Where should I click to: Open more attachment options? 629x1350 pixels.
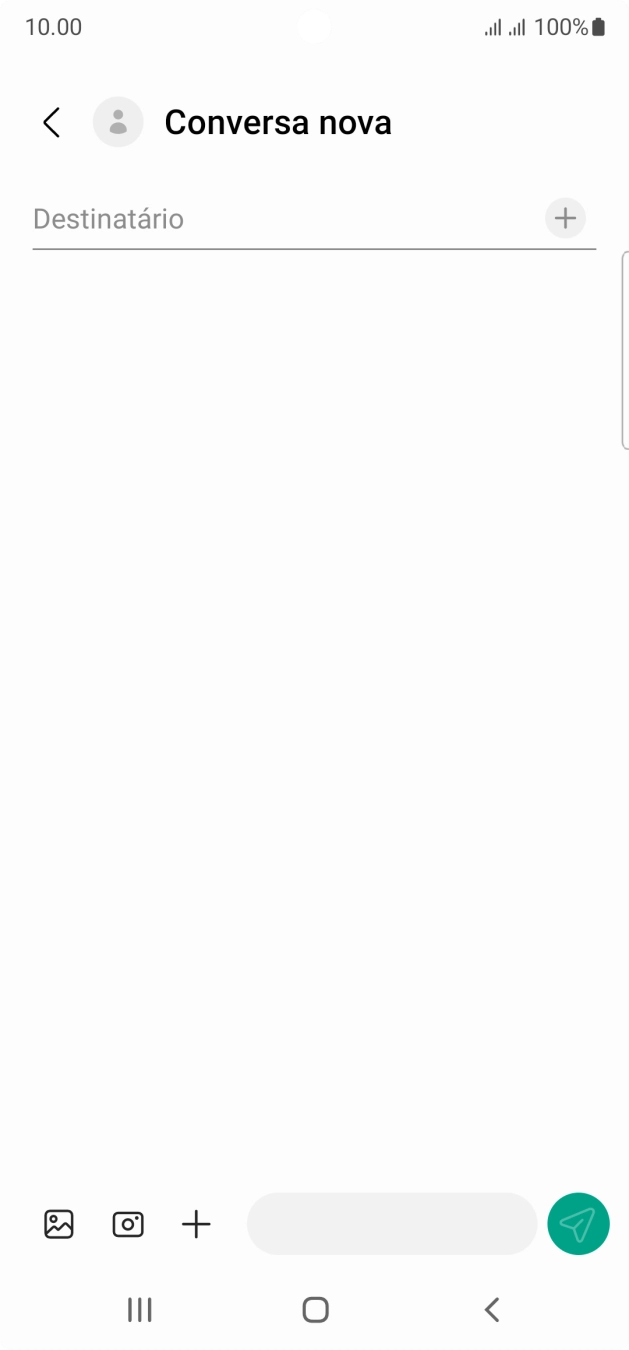coord(196,1224)
